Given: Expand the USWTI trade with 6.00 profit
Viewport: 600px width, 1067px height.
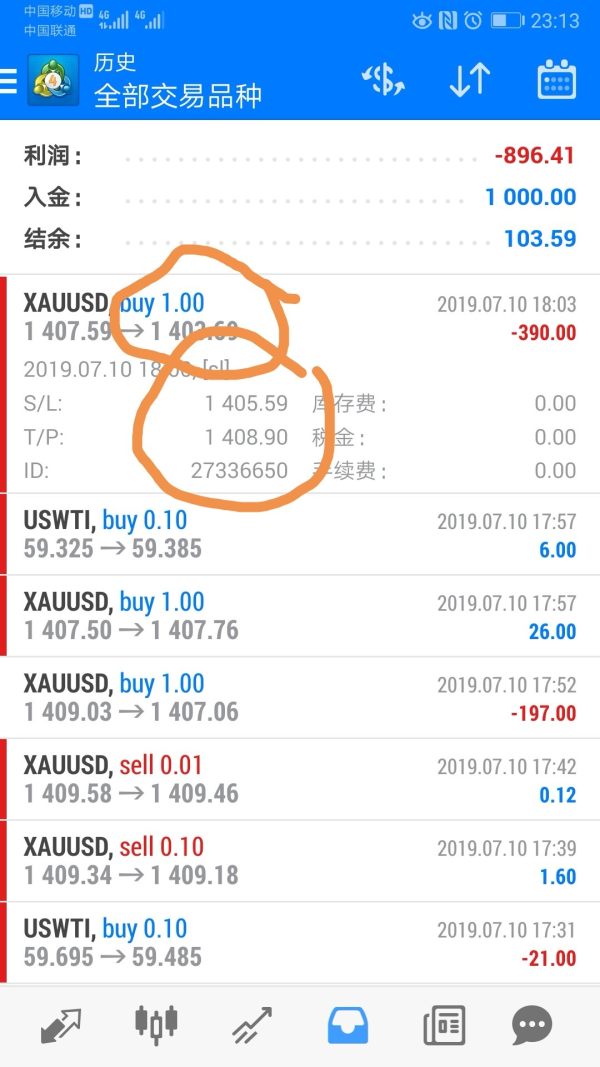Looking at the screenshot, I should (x=300, y=534).
